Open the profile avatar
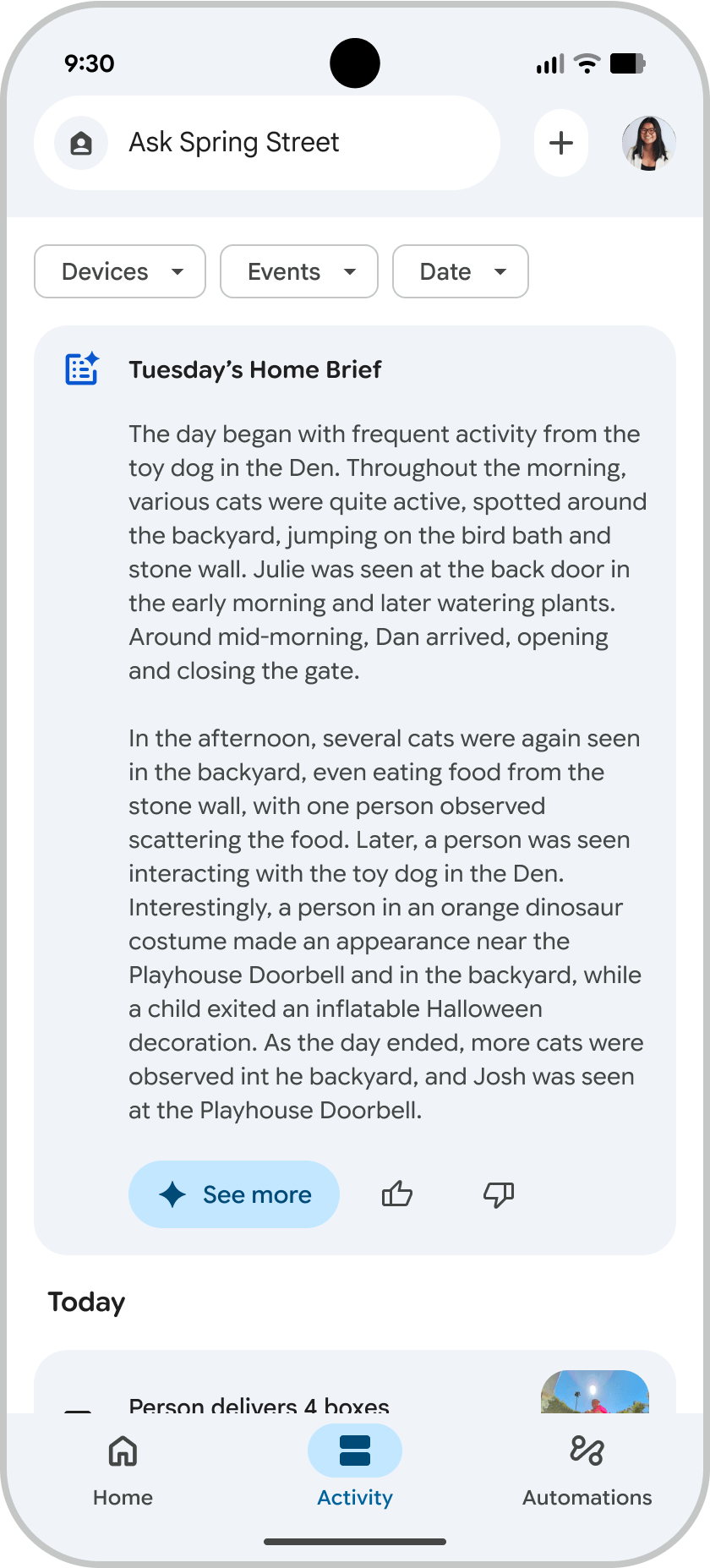The image size is (710, 1568). pyautogui.click(x=648, y=143)
